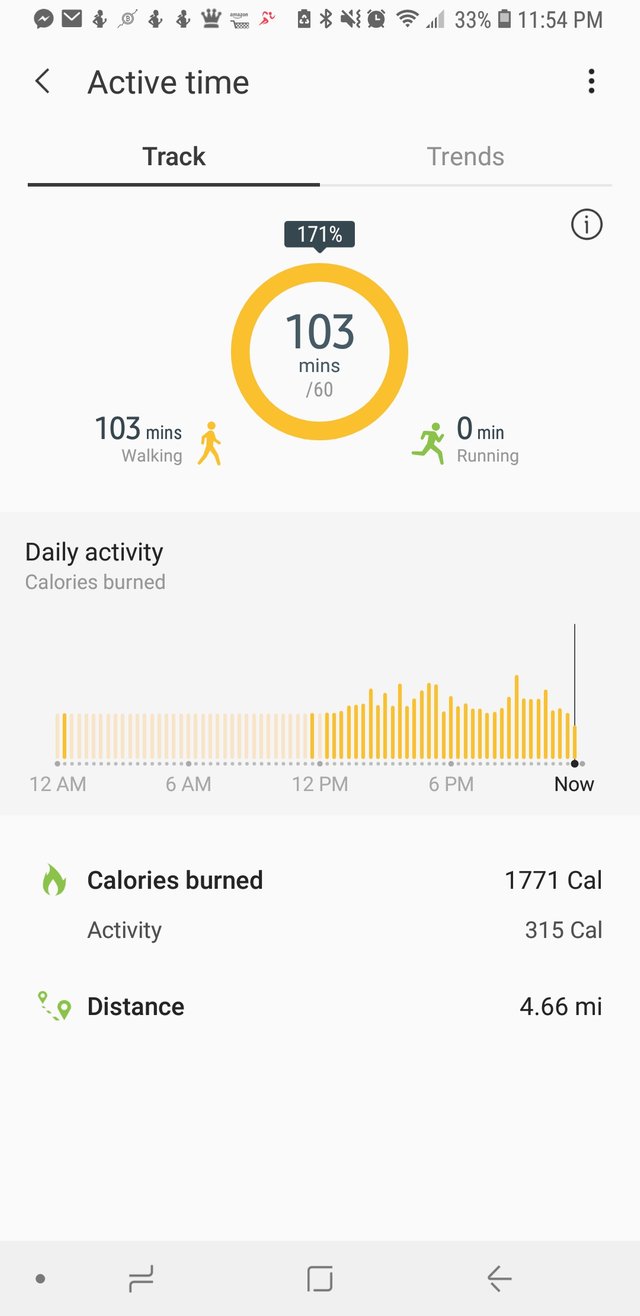This screenshot has width=640, height=1316.
Task: Switch to the Trends tab
Action: (466, 157)
